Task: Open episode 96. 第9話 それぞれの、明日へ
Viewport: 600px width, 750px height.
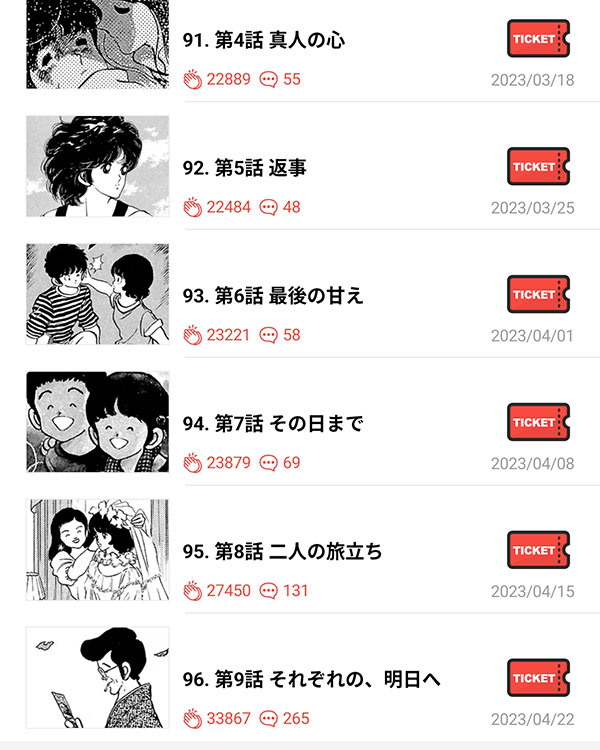Action: click(x=312, y=680)
